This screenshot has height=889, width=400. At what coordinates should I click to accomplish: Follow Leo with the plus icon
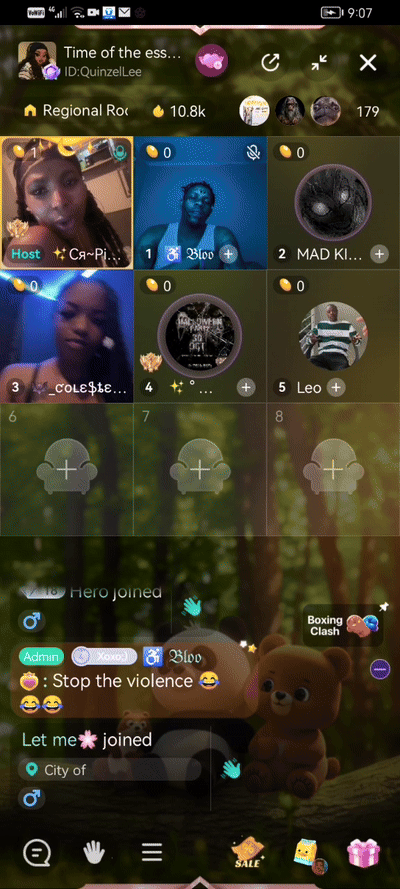[x=336, y=387]
